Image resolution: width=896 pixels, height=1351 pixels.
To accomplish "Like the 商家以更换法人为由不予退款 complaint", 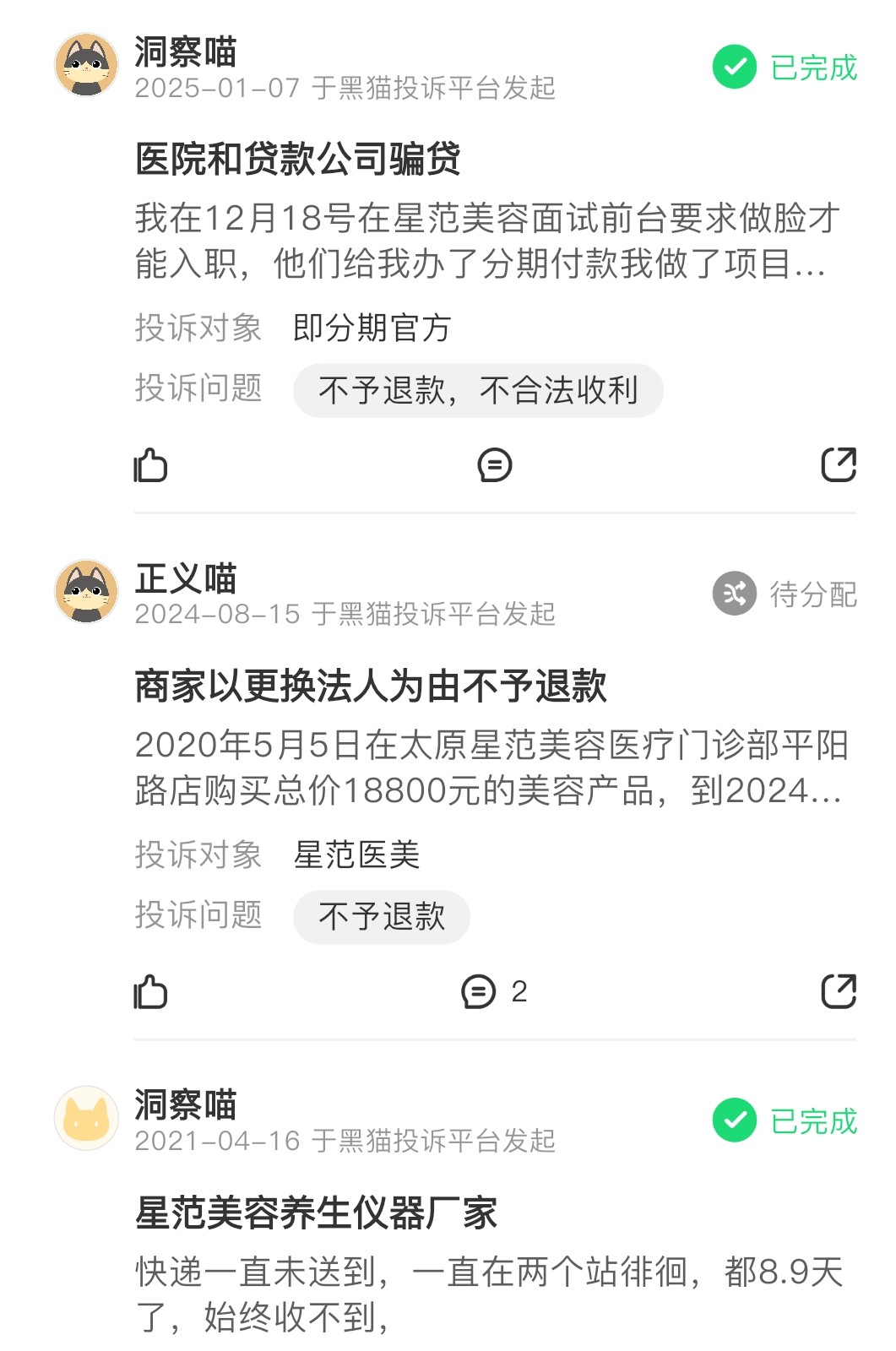I will 151,991.
